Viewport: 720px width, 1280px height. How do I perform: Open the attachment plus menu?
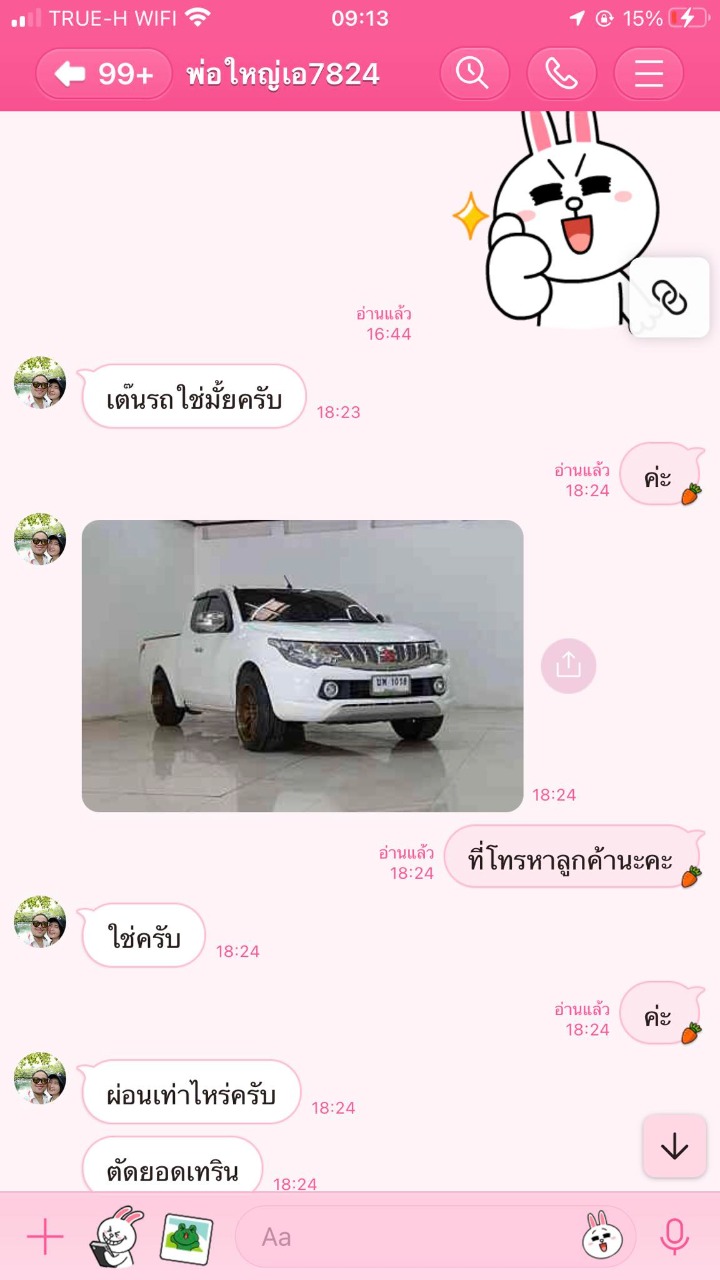coord(45,1237)
